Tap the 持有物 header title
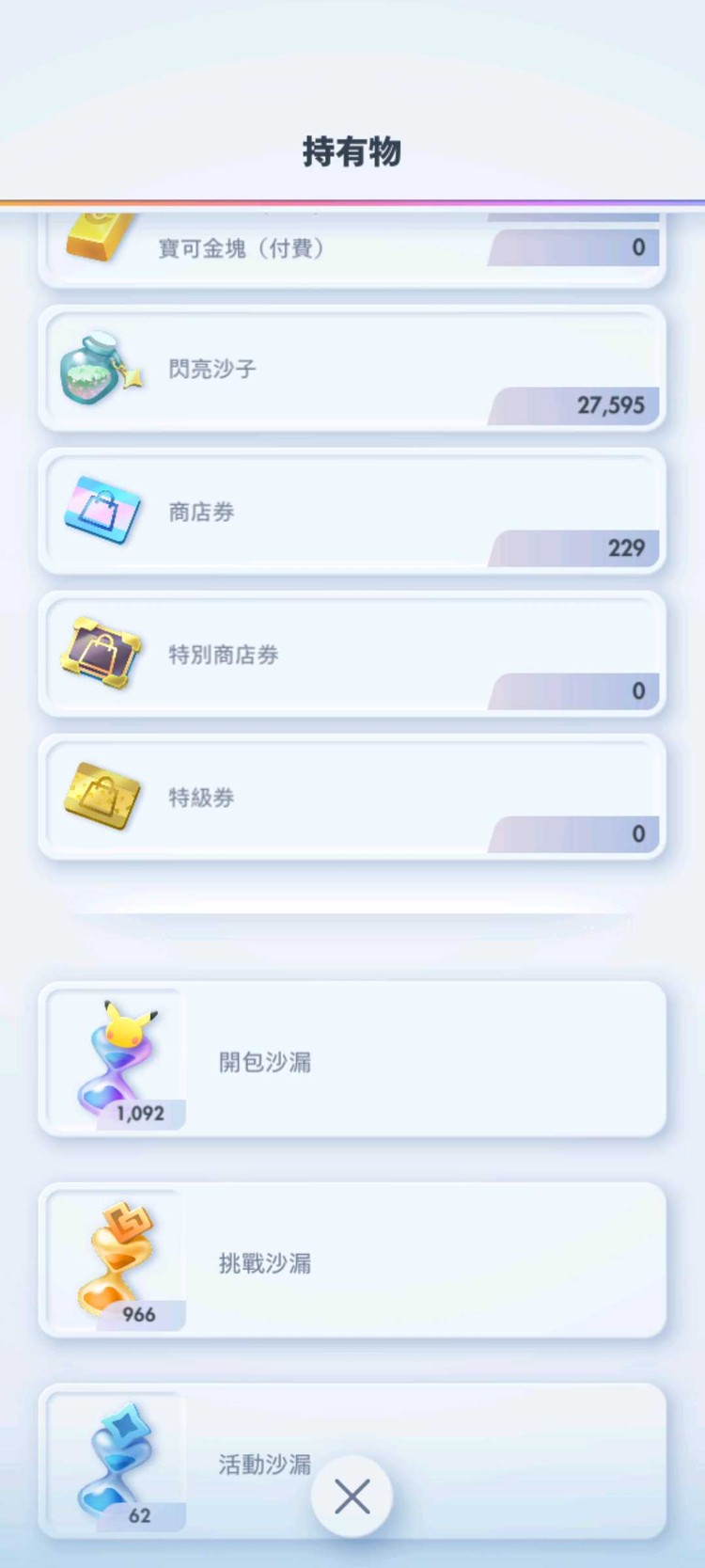 pos(352,150)
